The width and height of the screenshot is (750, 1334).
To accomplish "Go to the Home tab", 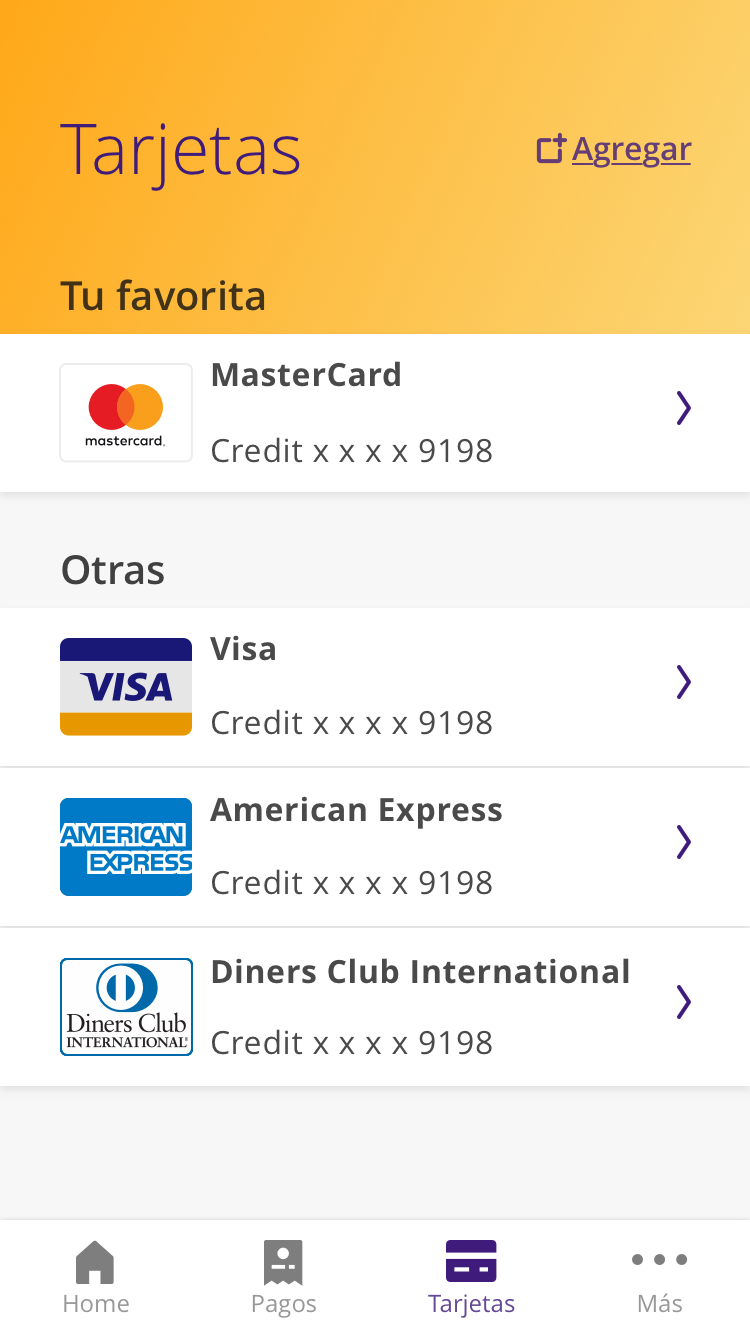I will pos(95,1278).
